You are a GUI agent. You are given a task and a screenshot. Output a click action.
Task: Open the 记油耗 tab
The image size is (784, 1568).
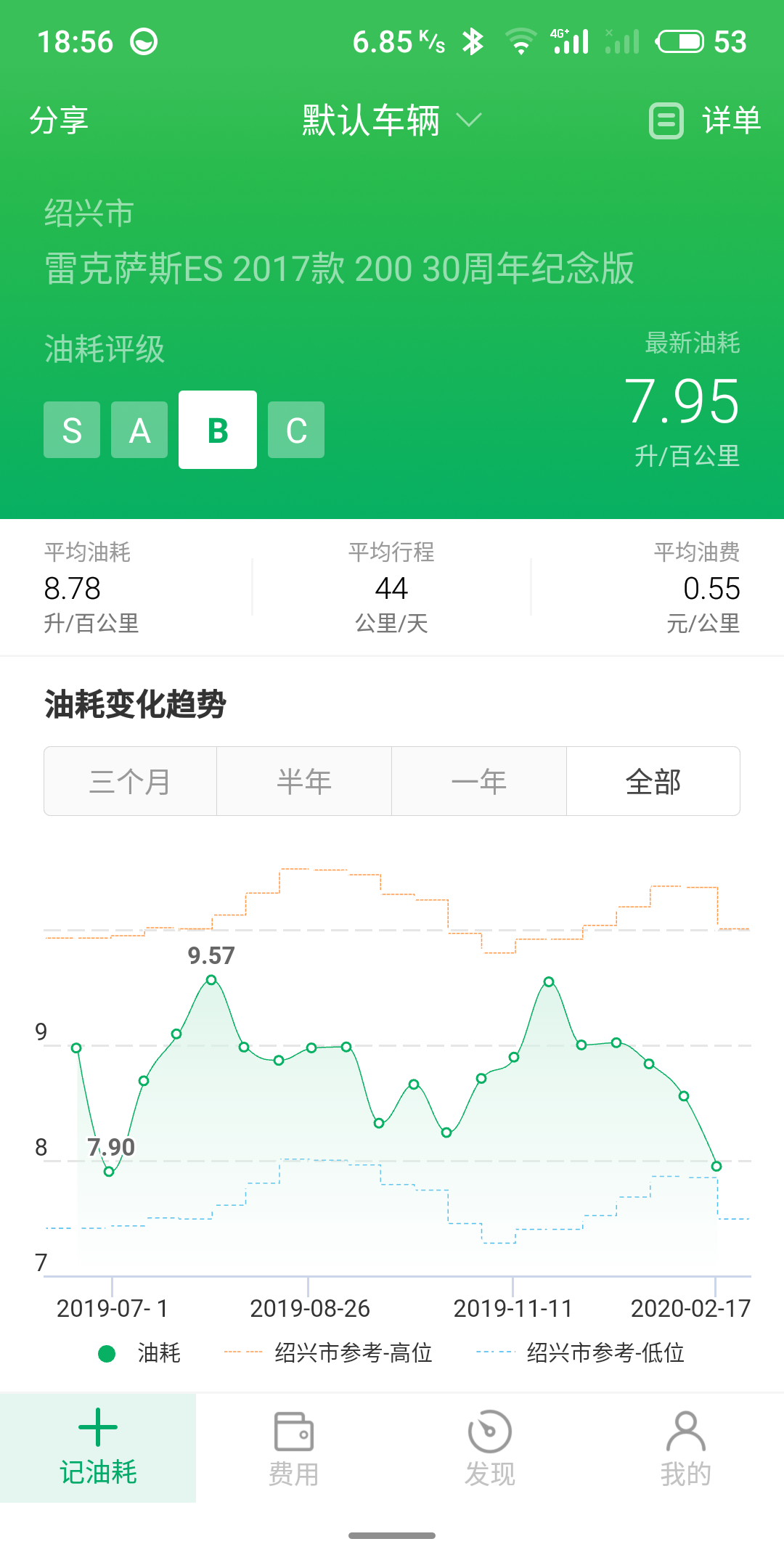coord(98,1447)
